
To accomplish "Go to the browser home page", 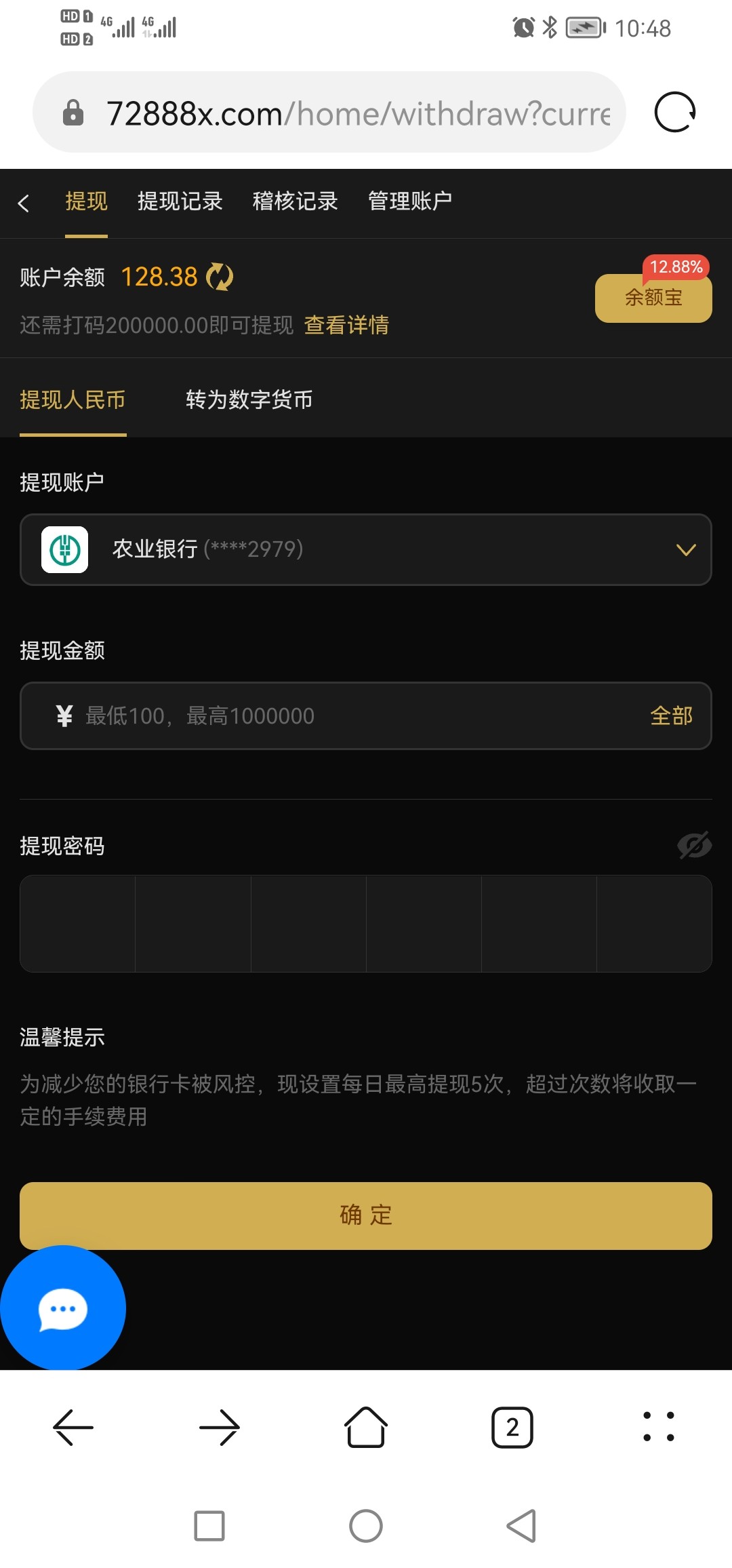I will [x=366, y=1427].
